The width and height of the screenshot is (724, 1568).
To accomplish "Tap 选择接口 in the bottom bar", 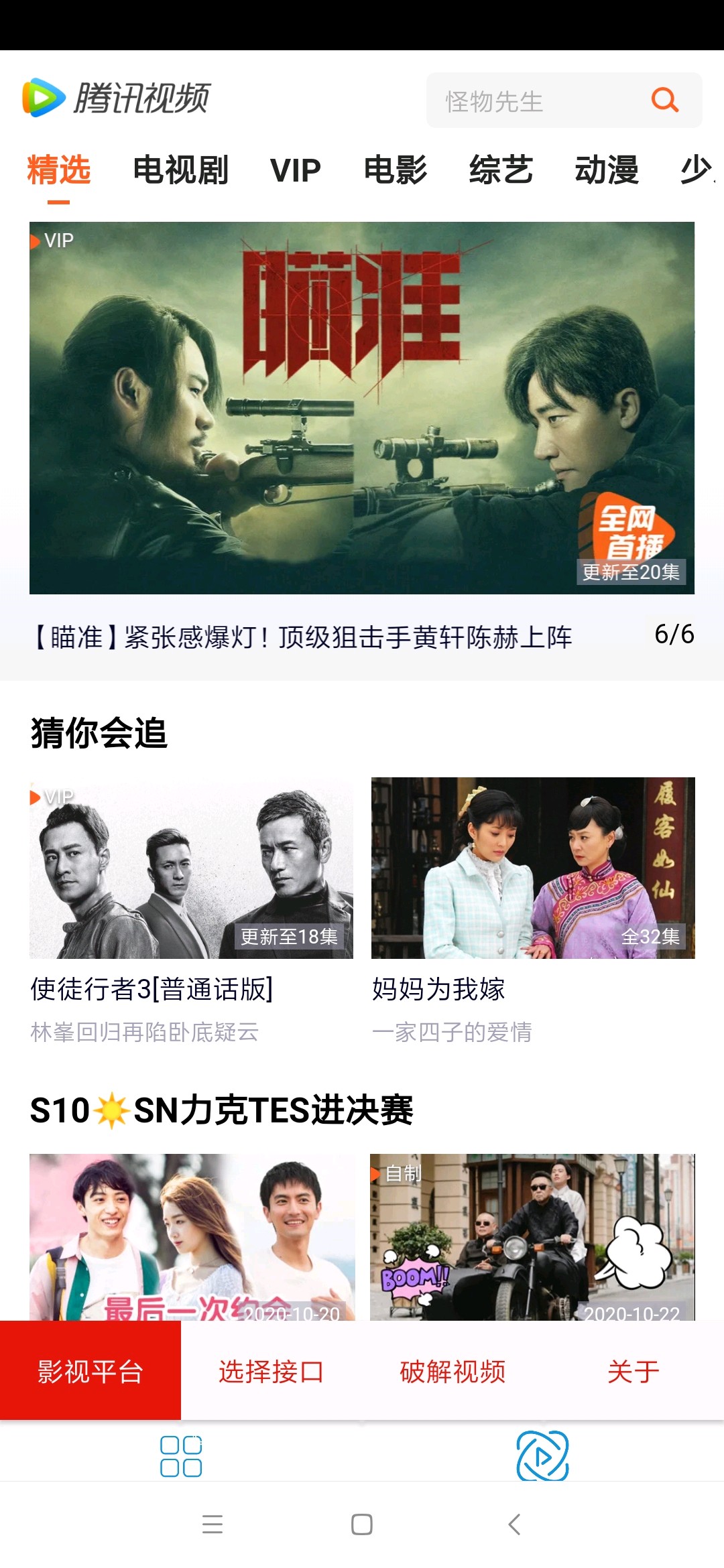I will point(271,1371).
